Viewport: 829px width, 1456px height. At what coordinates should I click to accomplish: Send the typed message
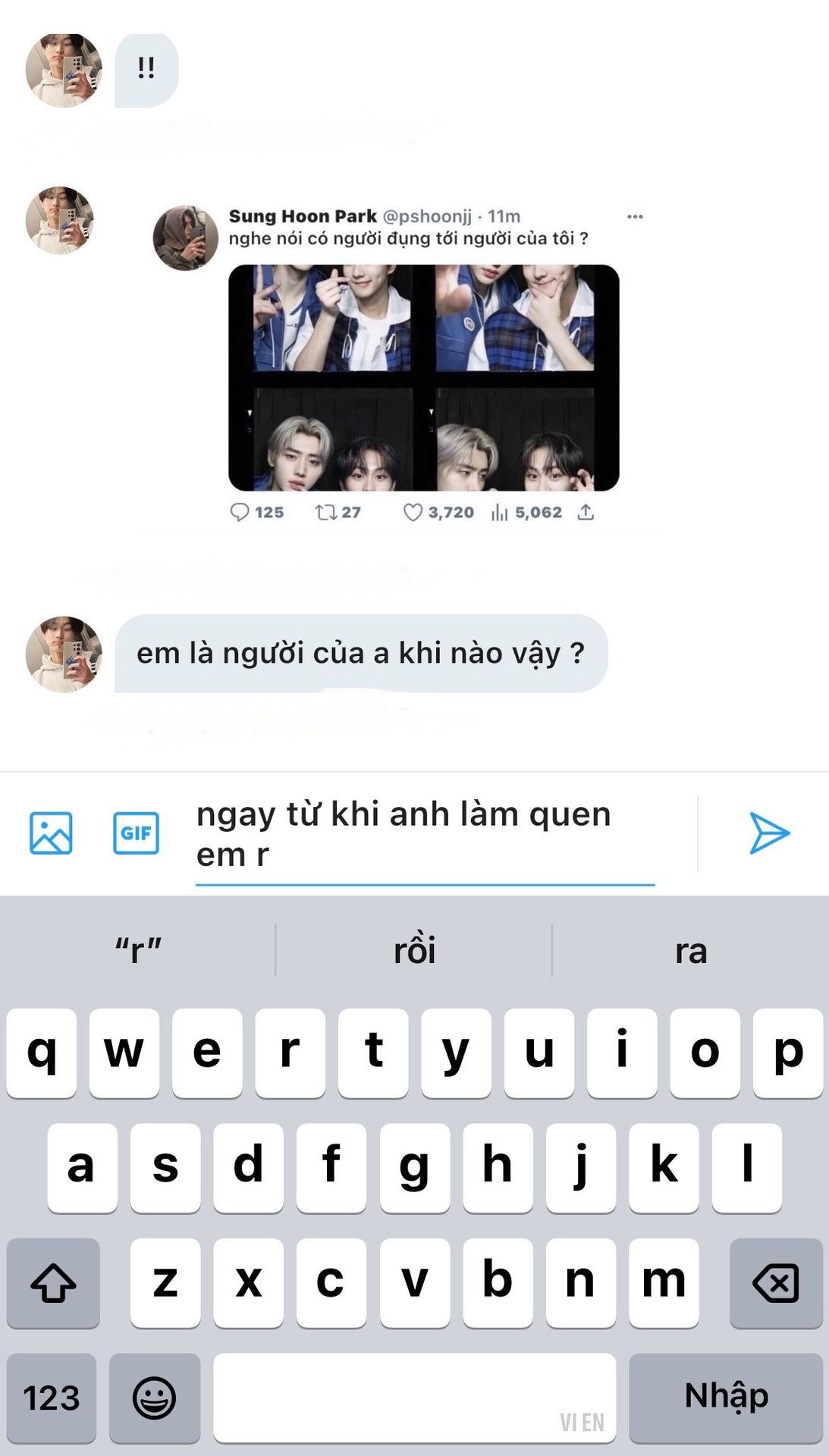[769, 833]
